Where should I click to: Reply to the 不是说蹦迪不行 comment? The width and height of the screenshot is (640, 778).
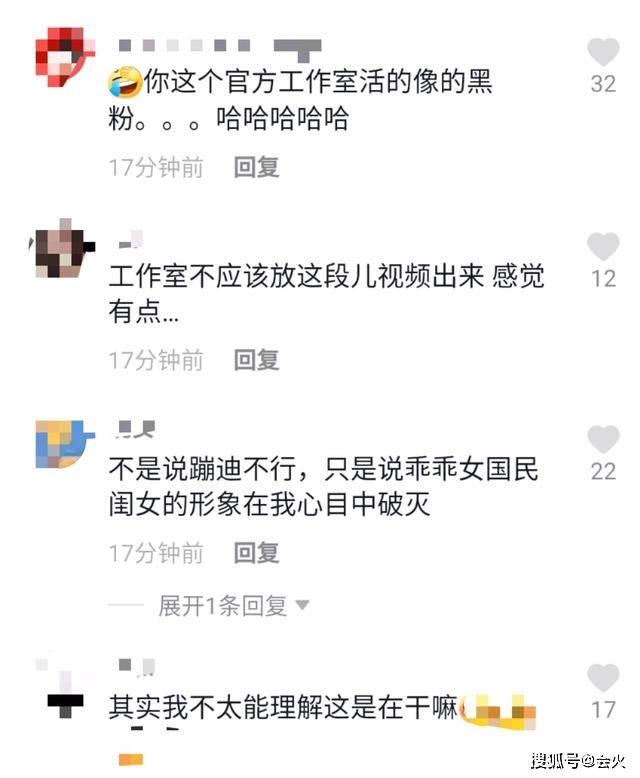tap(256, 552)
